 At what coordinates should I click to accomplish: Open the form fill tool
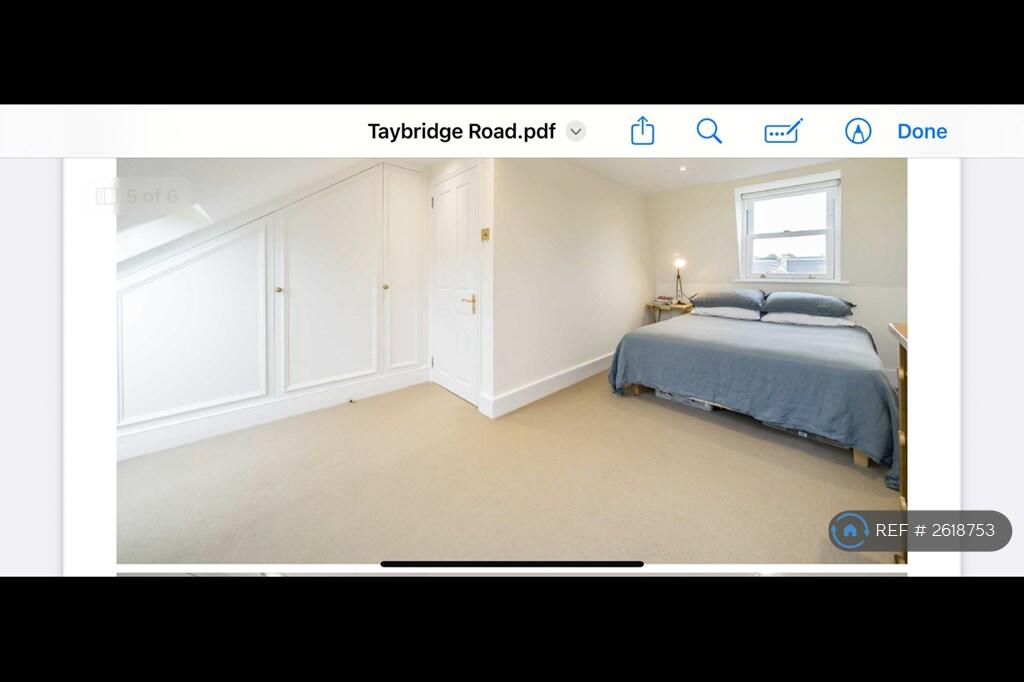[x=783, y=131]
